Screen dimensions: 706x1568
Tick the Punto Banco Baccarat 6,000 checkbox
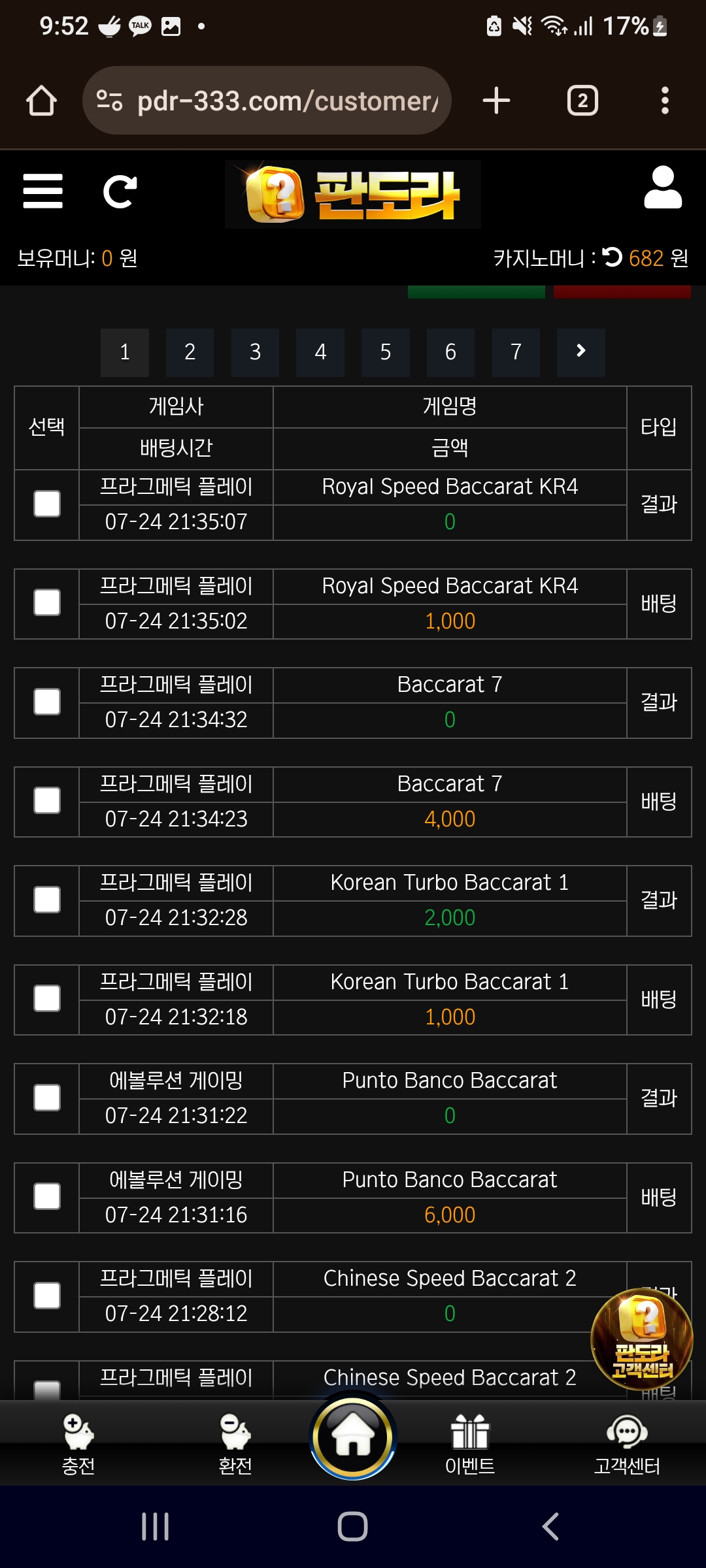point(47,1196)
